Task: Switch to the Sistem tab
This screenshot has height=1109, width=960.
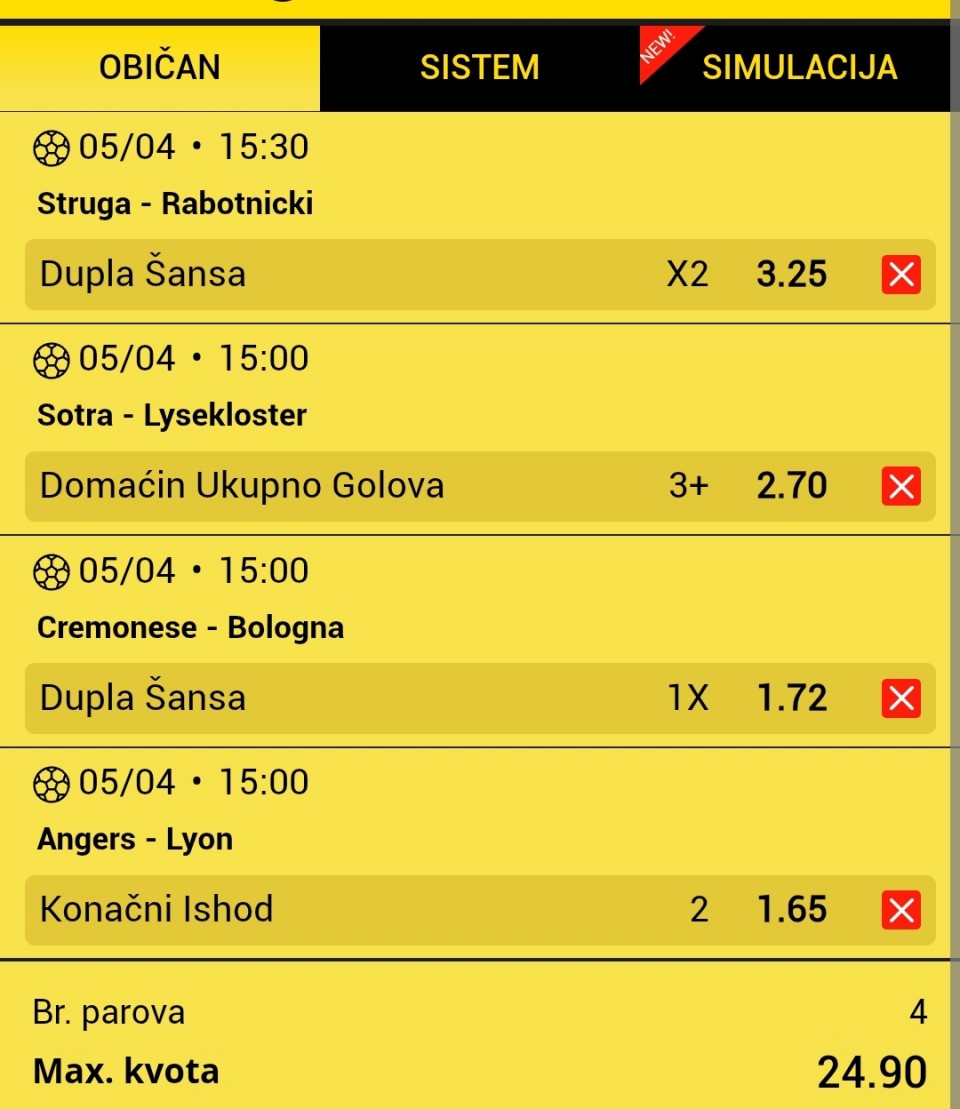Action: 479,68
